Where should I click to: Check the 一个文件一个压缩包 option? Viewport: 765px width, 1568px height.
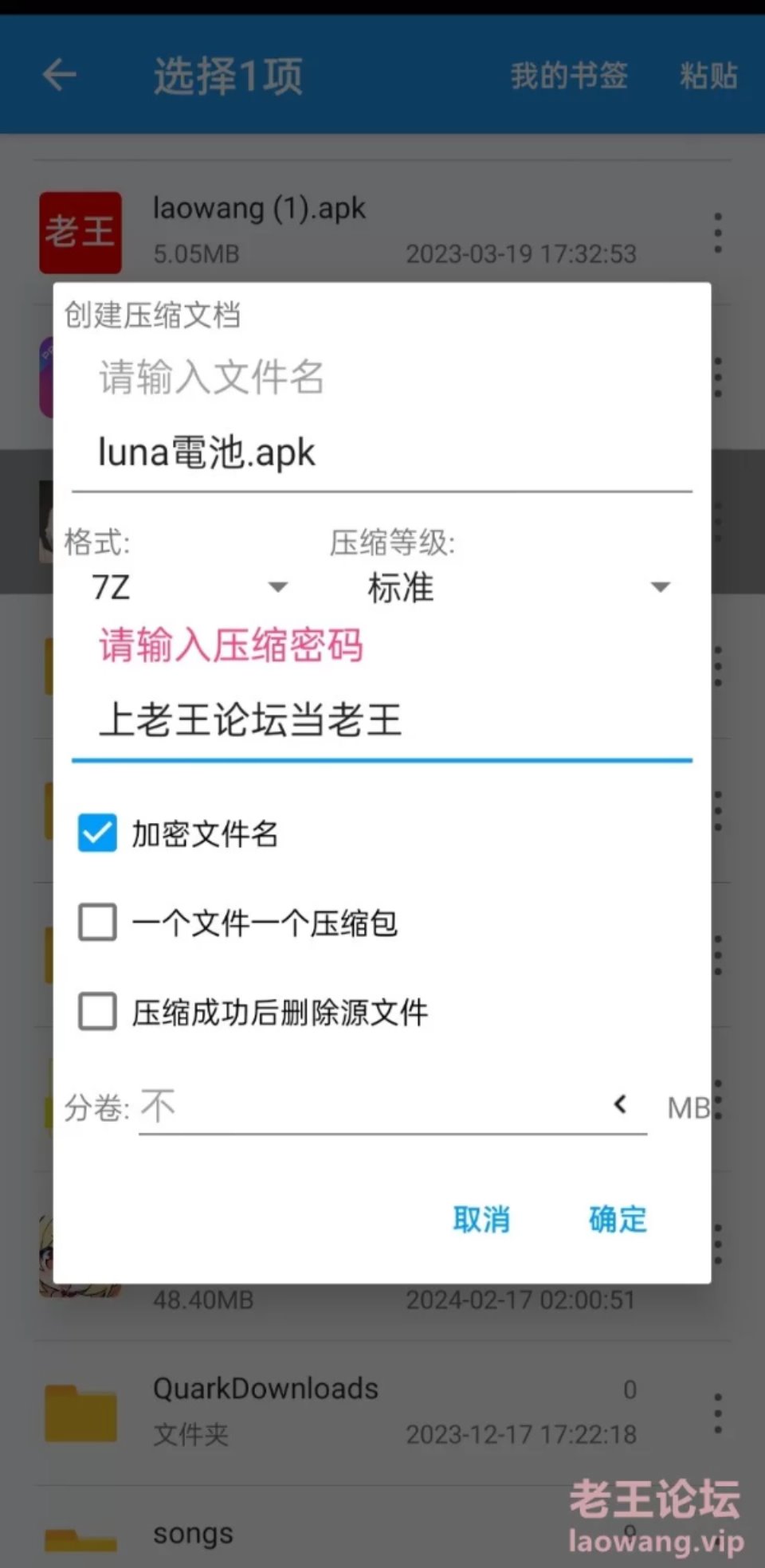click(97, 923)
